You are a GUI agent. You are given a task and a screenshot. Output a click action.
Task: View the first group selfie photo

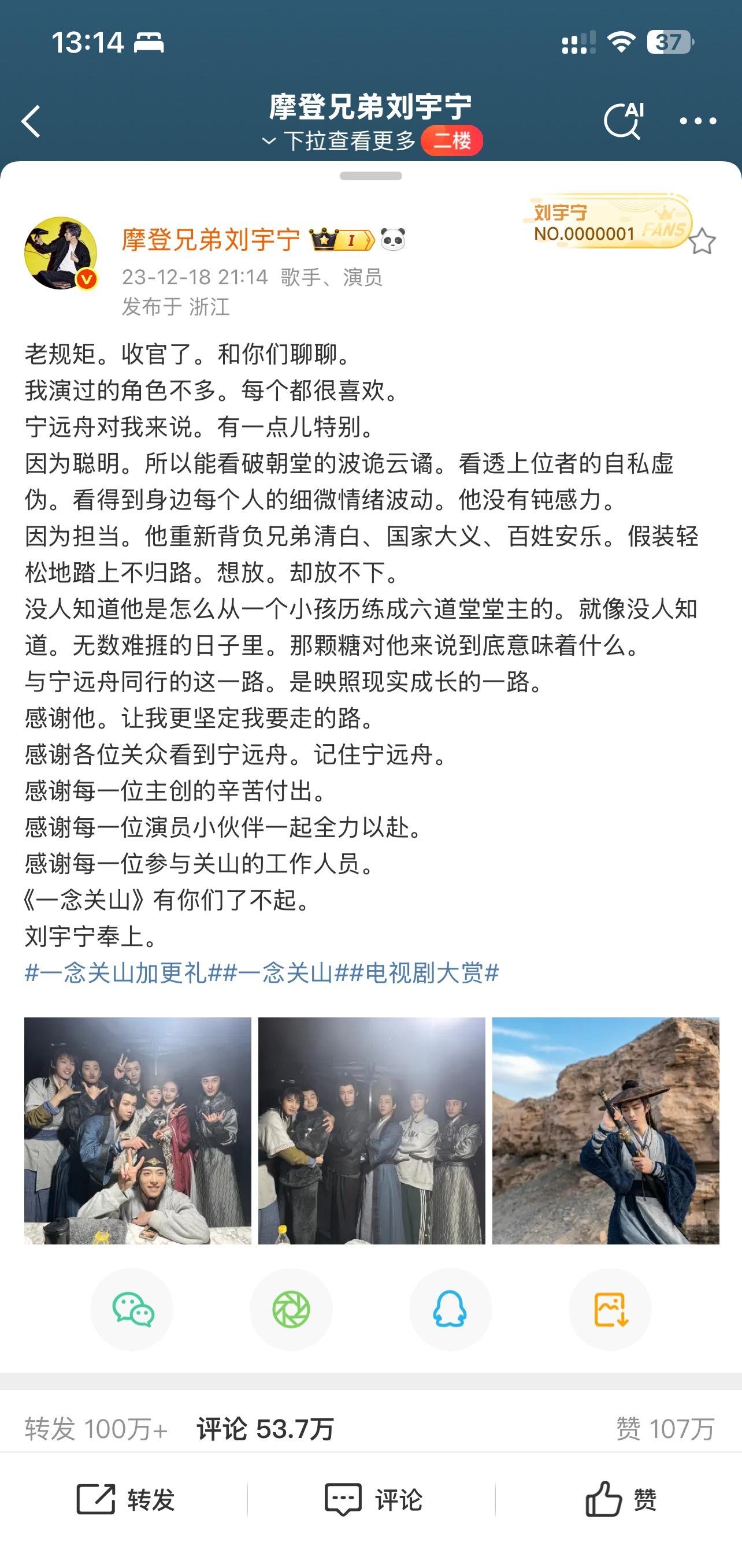(138, 1130)
